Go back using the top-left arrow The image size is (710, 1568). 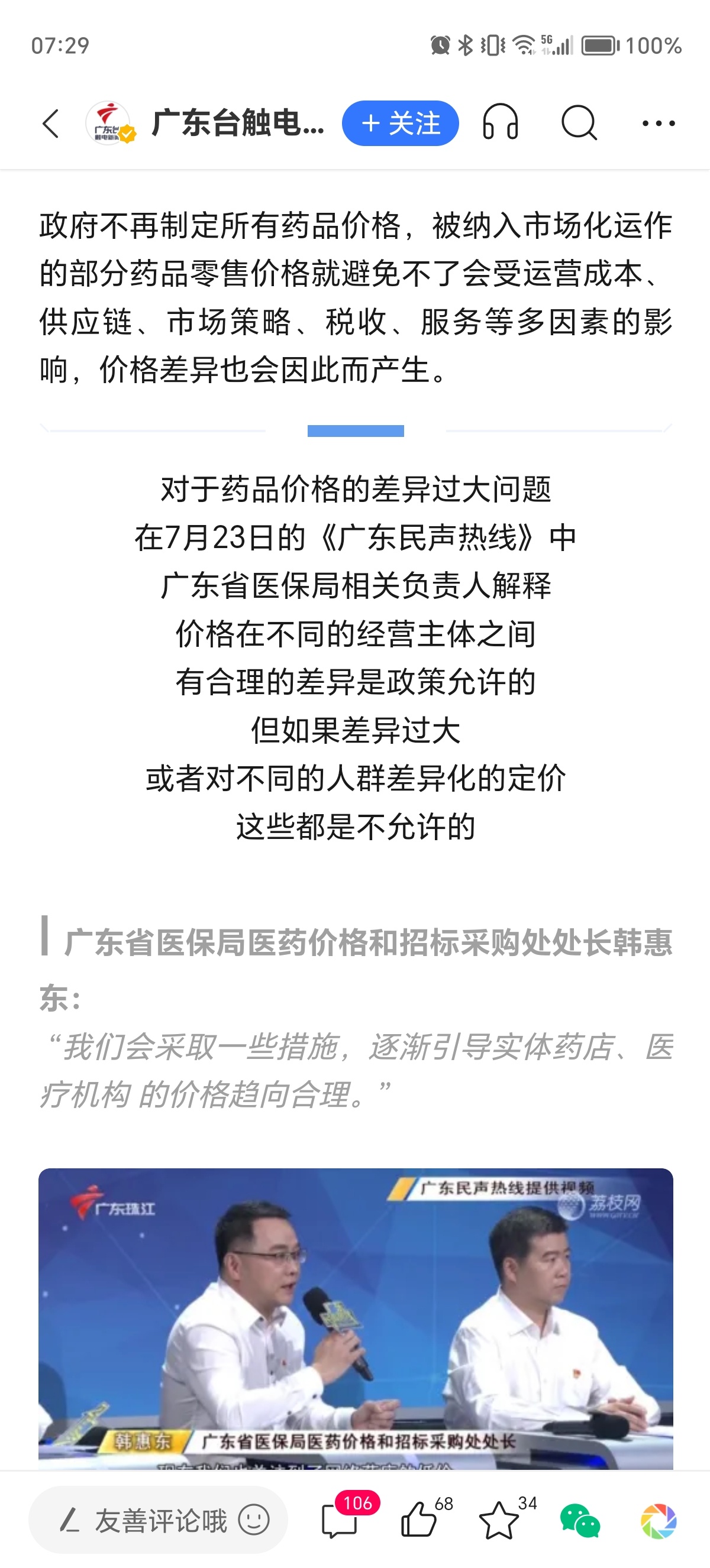(x=51, y=124)
